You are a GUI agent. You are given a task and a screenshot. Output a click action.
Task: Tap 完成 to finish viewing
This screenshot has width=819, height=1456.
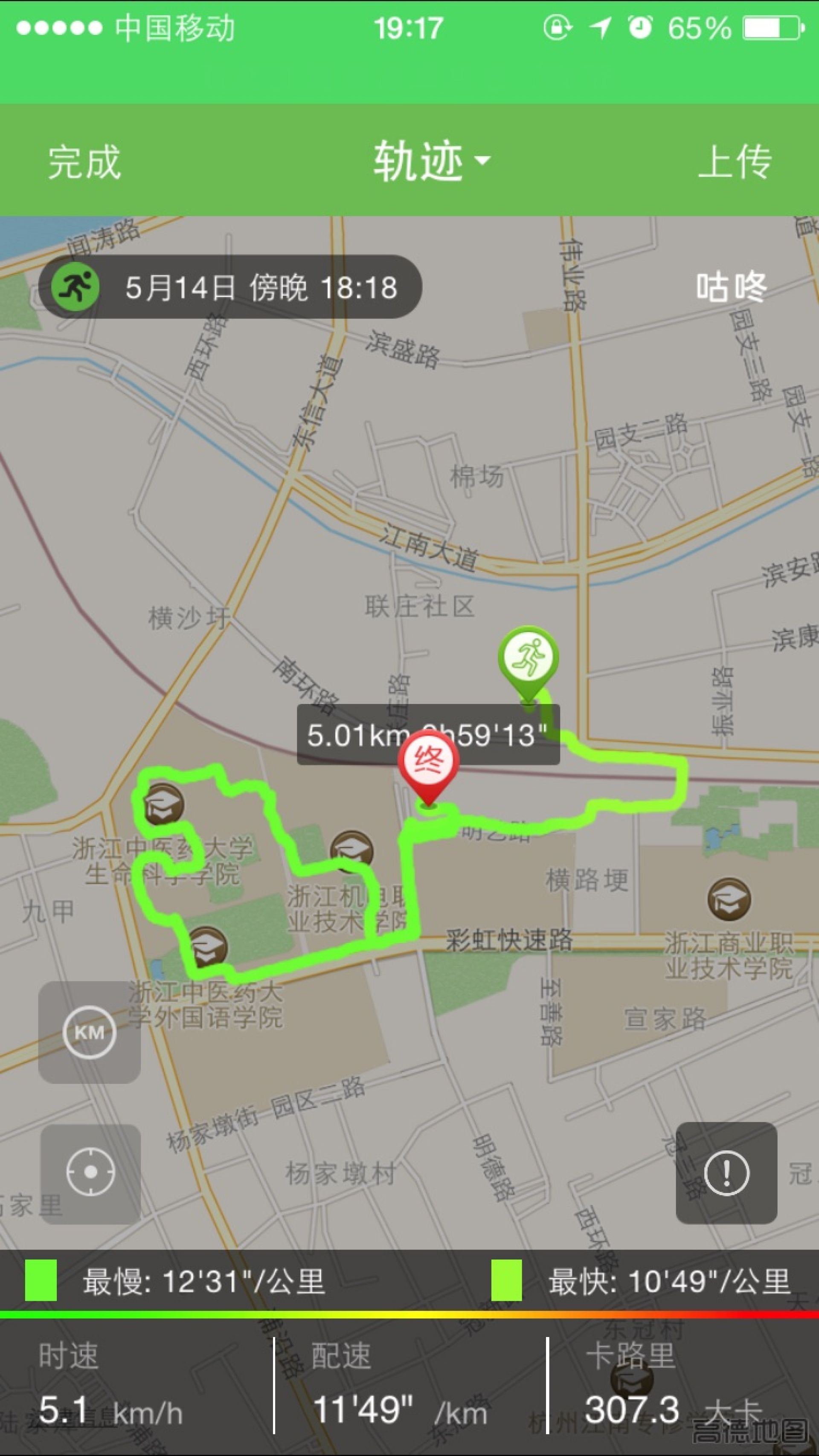pyautogui.click(x=84, y=162)
